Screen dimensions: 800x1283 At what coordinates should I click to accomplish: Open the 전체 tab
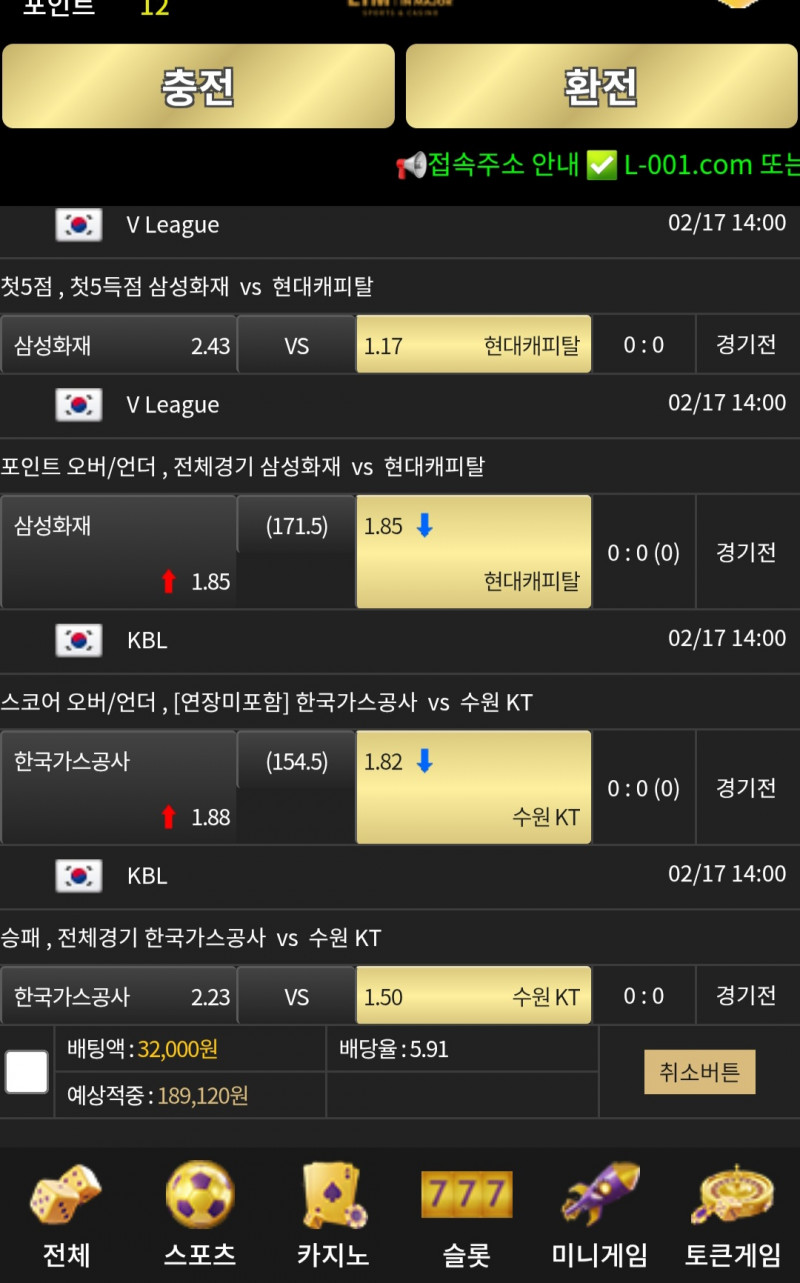(66, 1215)
